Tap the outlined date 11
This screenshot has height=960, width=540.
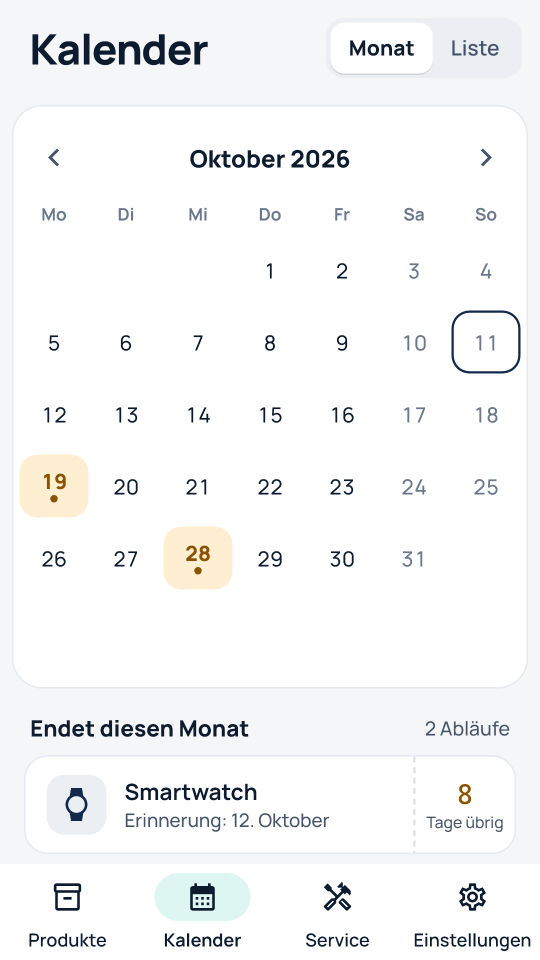pos(486,342)
